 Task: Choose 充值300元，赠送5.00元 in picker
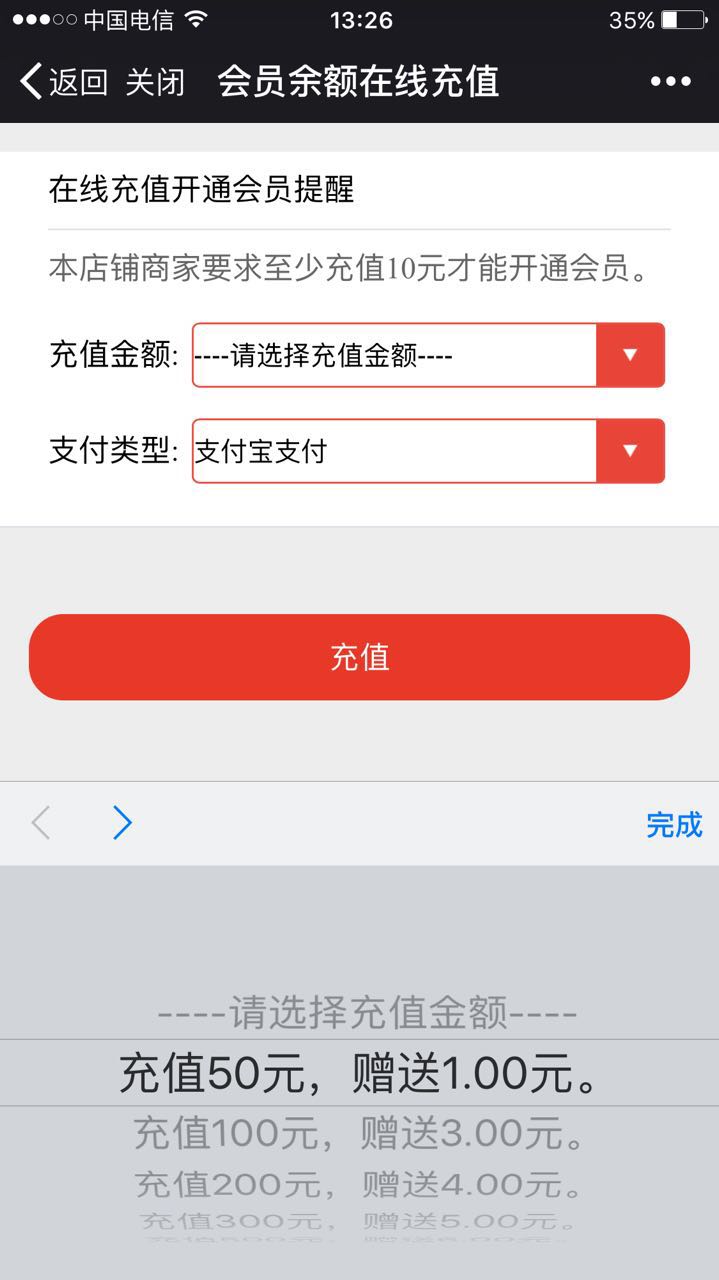359,1221
